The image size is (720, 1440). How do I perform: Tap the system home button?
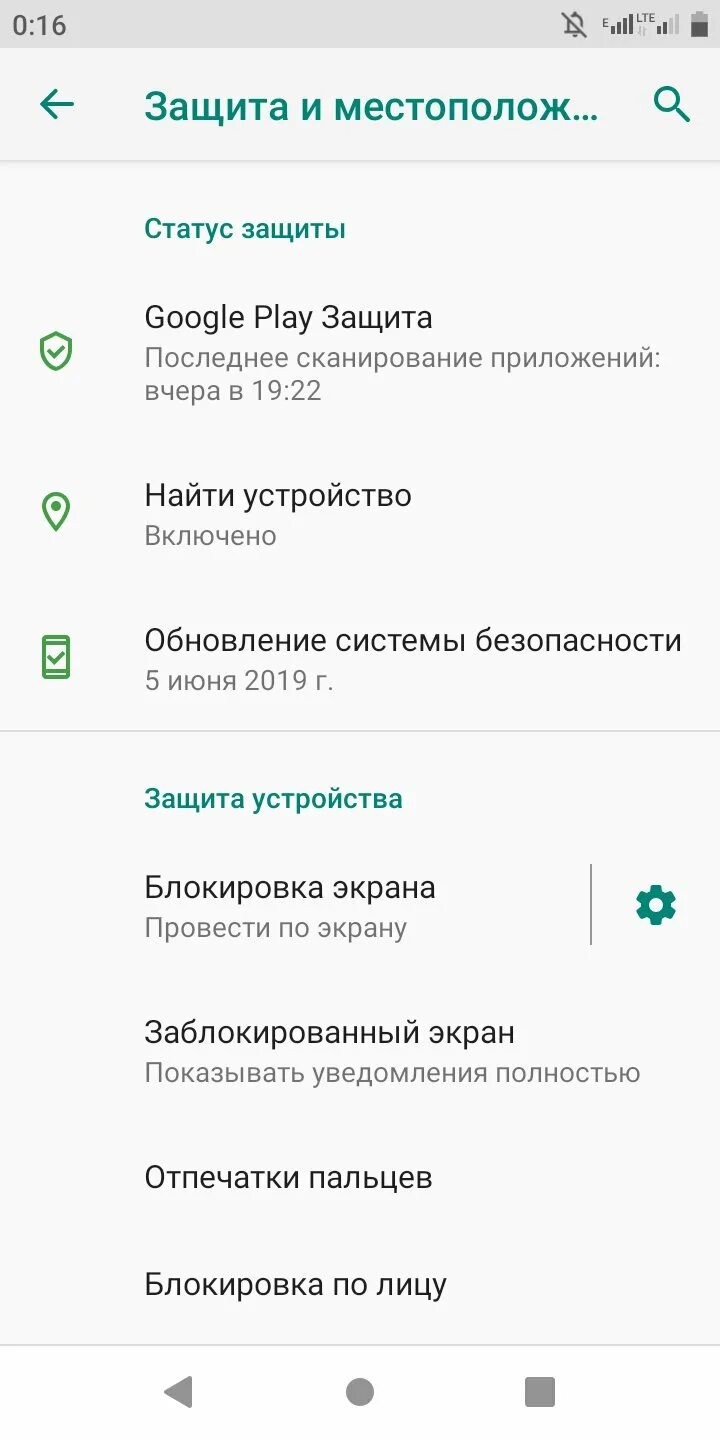(x=360, y=1391)
